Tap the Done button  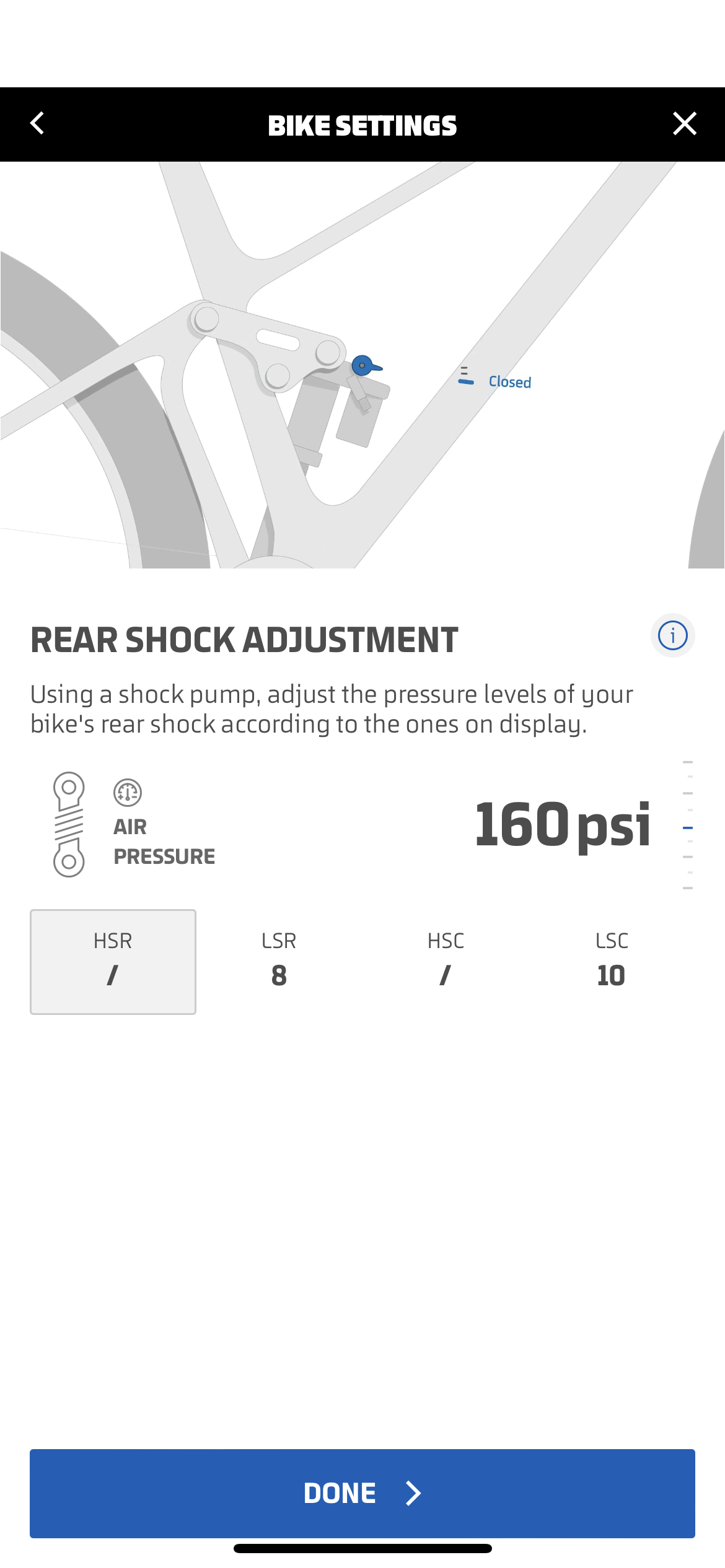coord(362,1493)
